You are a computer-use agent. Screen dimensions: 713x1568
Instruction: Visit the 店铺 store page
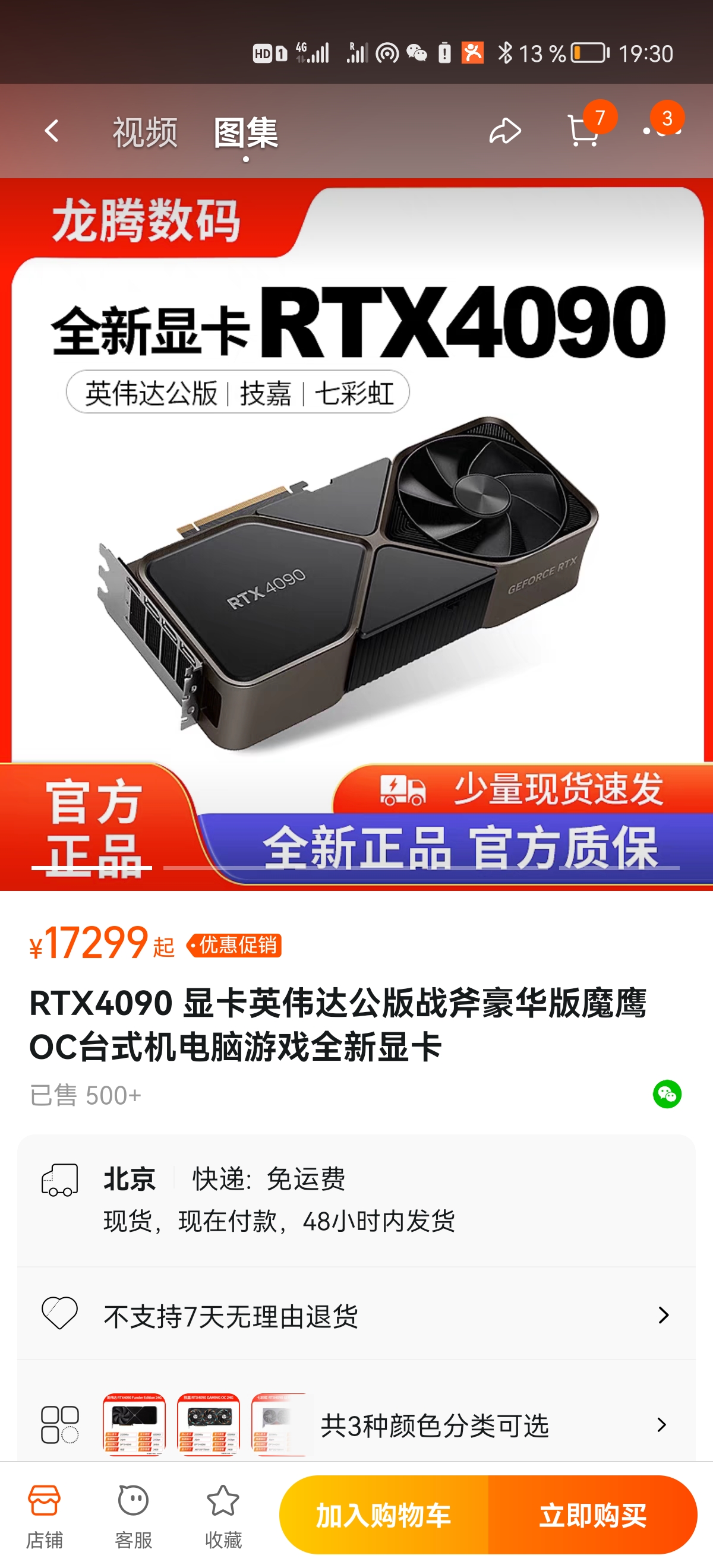44,1515
